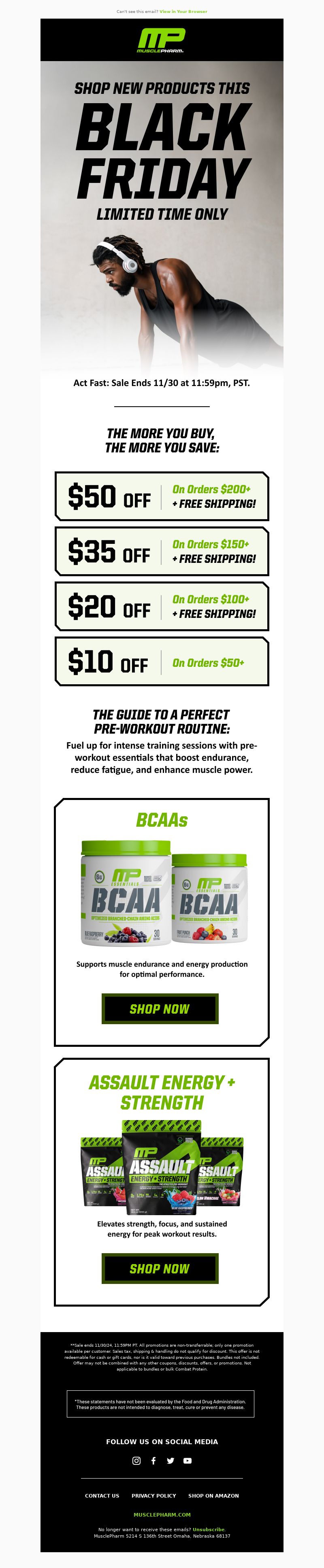Open MusclePharm's Twitter page
The height and width of the screenshot is (1568, 324).
171,1460
